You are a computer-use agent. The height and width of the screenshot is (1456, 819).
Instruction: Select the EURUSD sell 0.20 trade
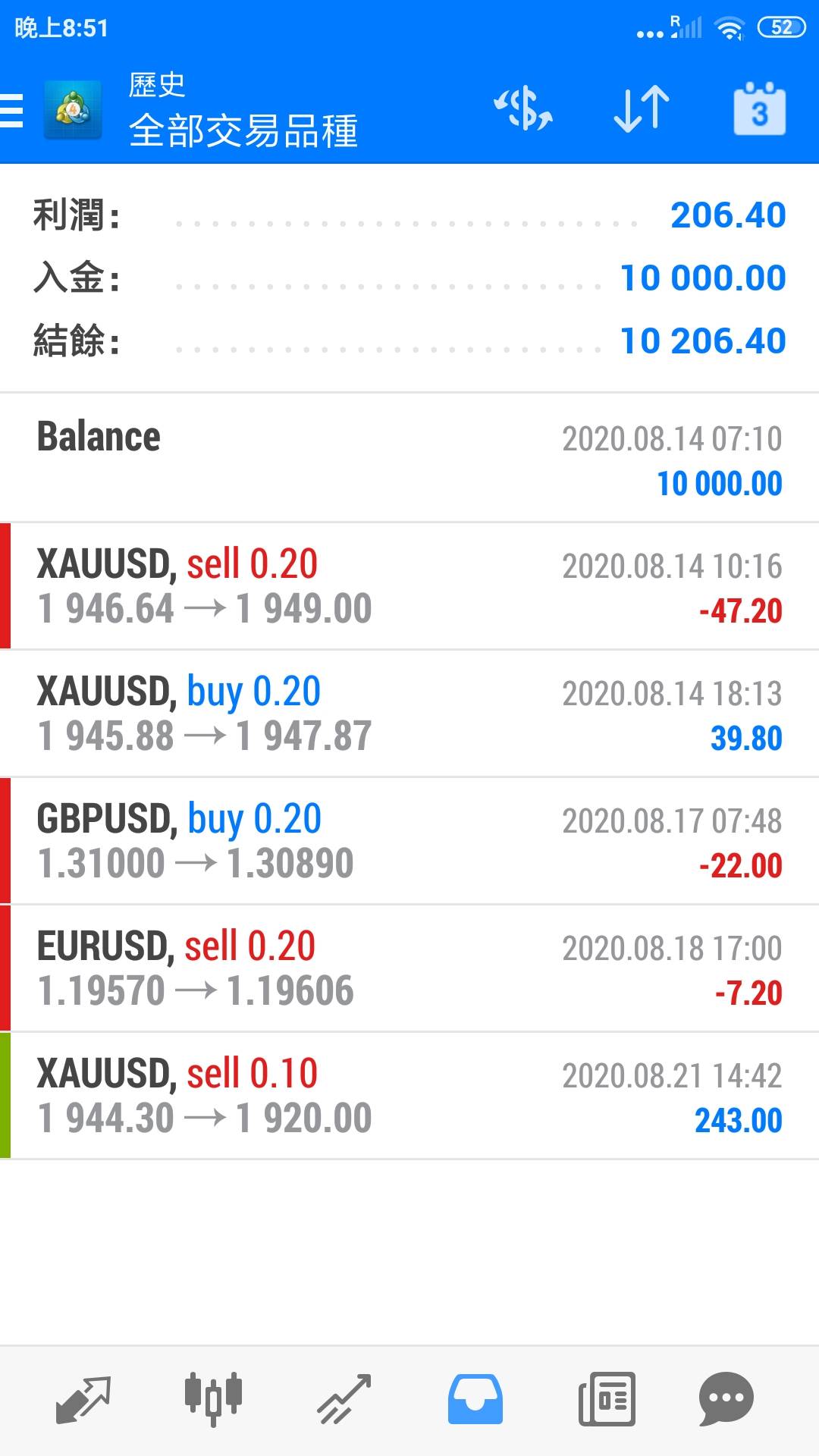point(409,968)
